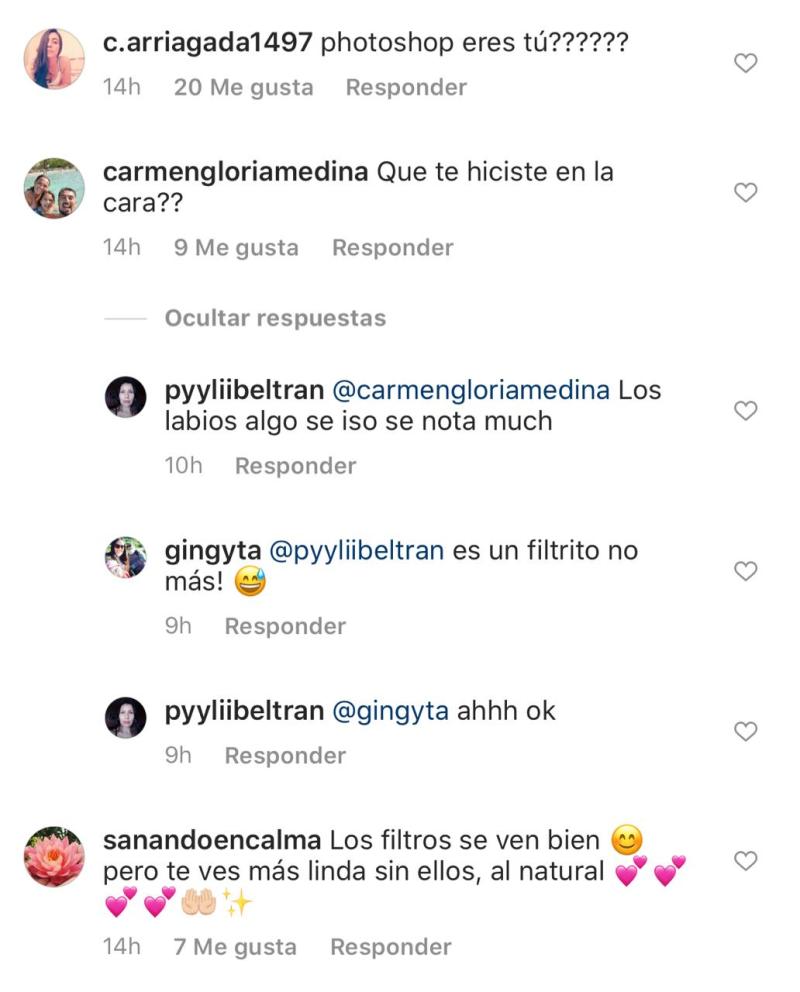Tap Ocultar respuestas to hide replies

point(275,319)
